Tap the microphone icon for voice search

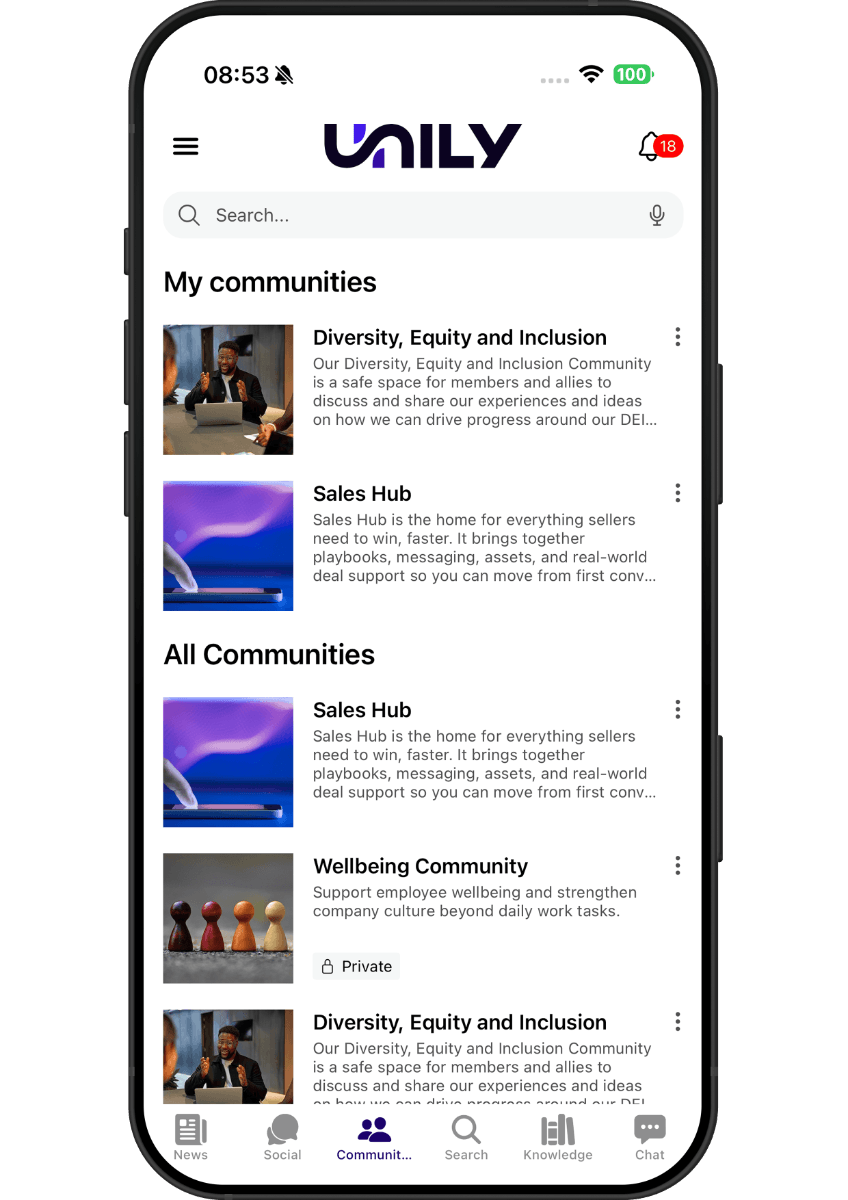pos(657,215)
